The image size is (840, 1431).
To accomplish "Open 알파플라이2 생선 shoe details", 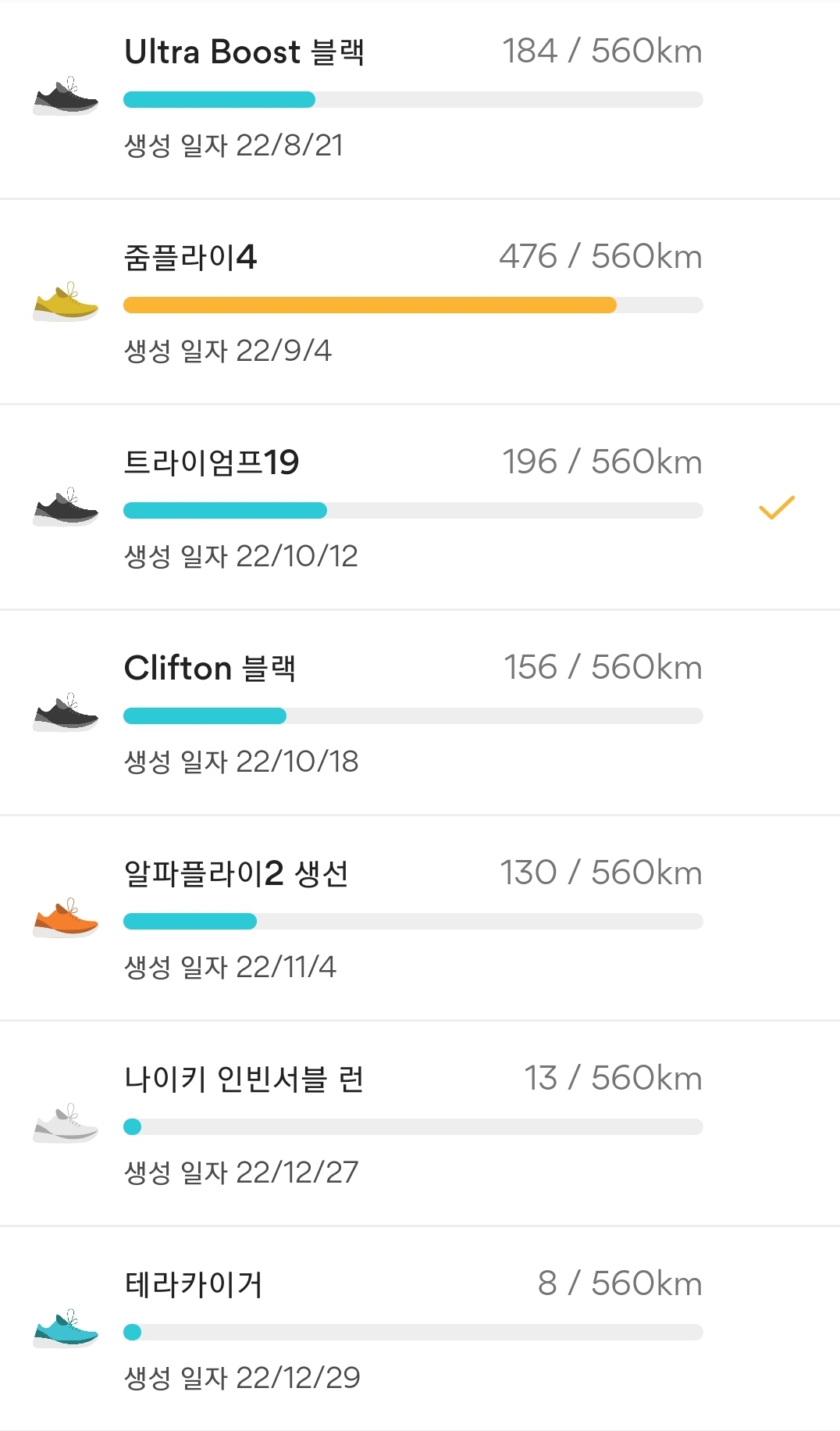I will [x=420, y=919].
